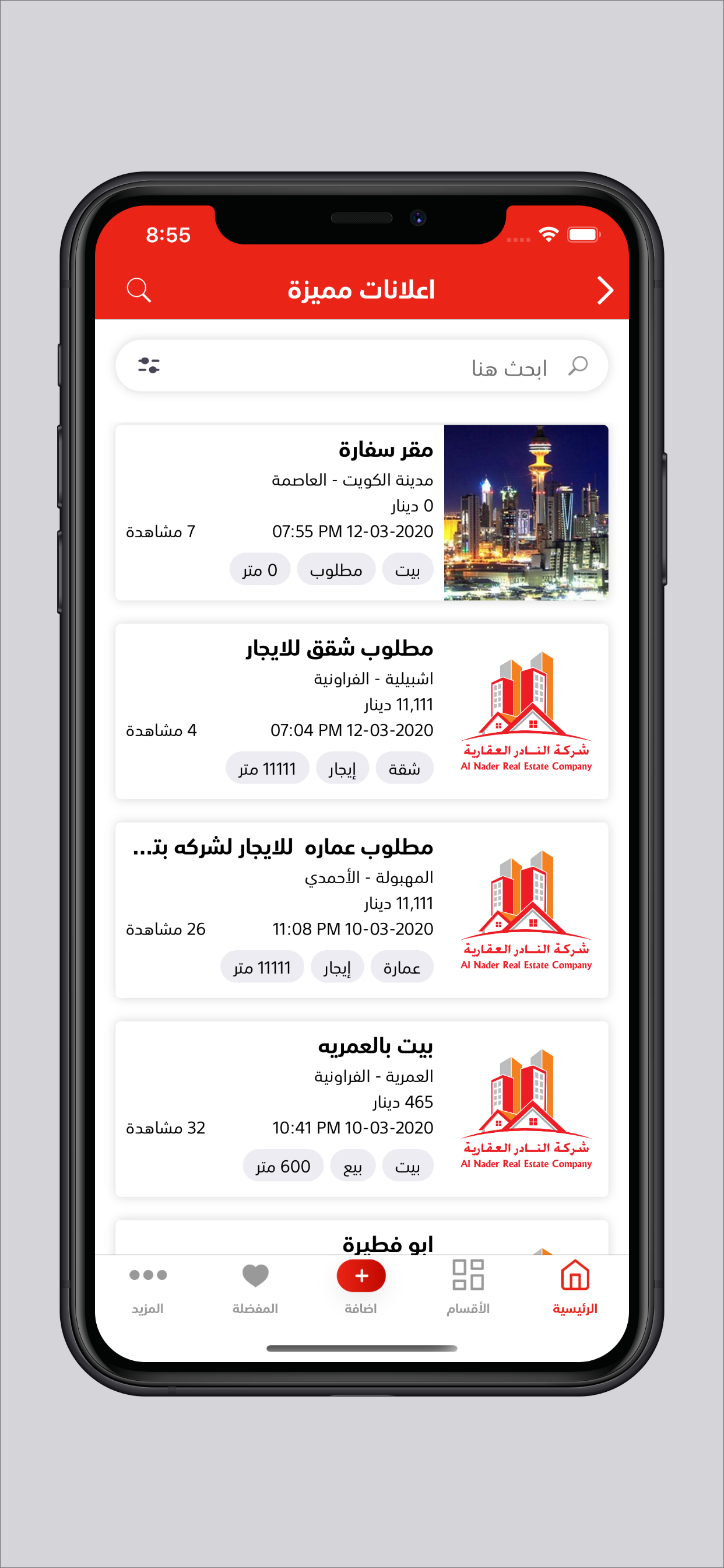Open the filter sliders in search bar

[x=149, y=366]
